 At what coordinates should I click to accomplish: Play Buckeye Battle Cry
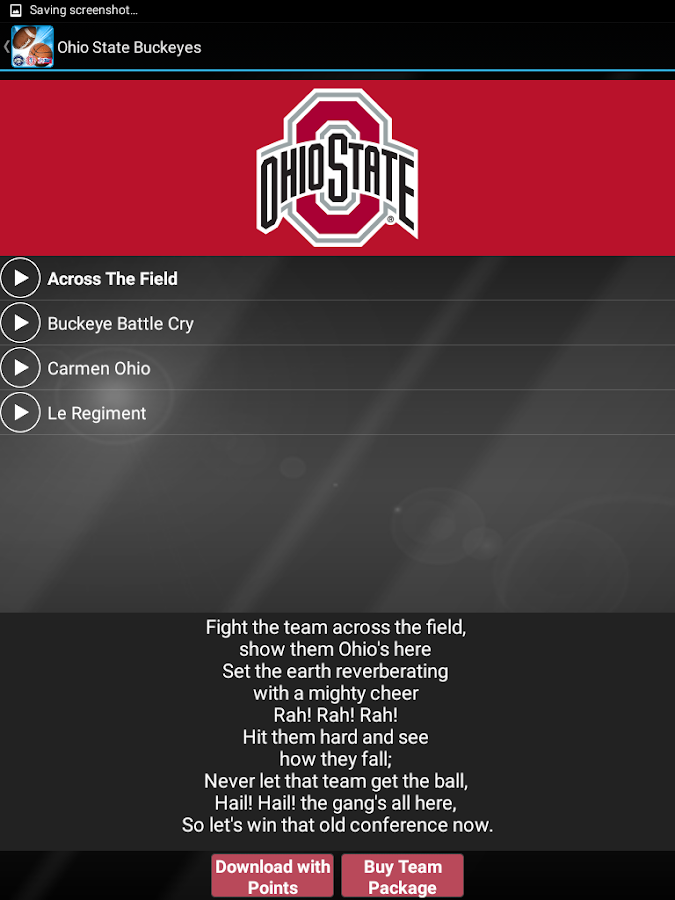point(20,323)
